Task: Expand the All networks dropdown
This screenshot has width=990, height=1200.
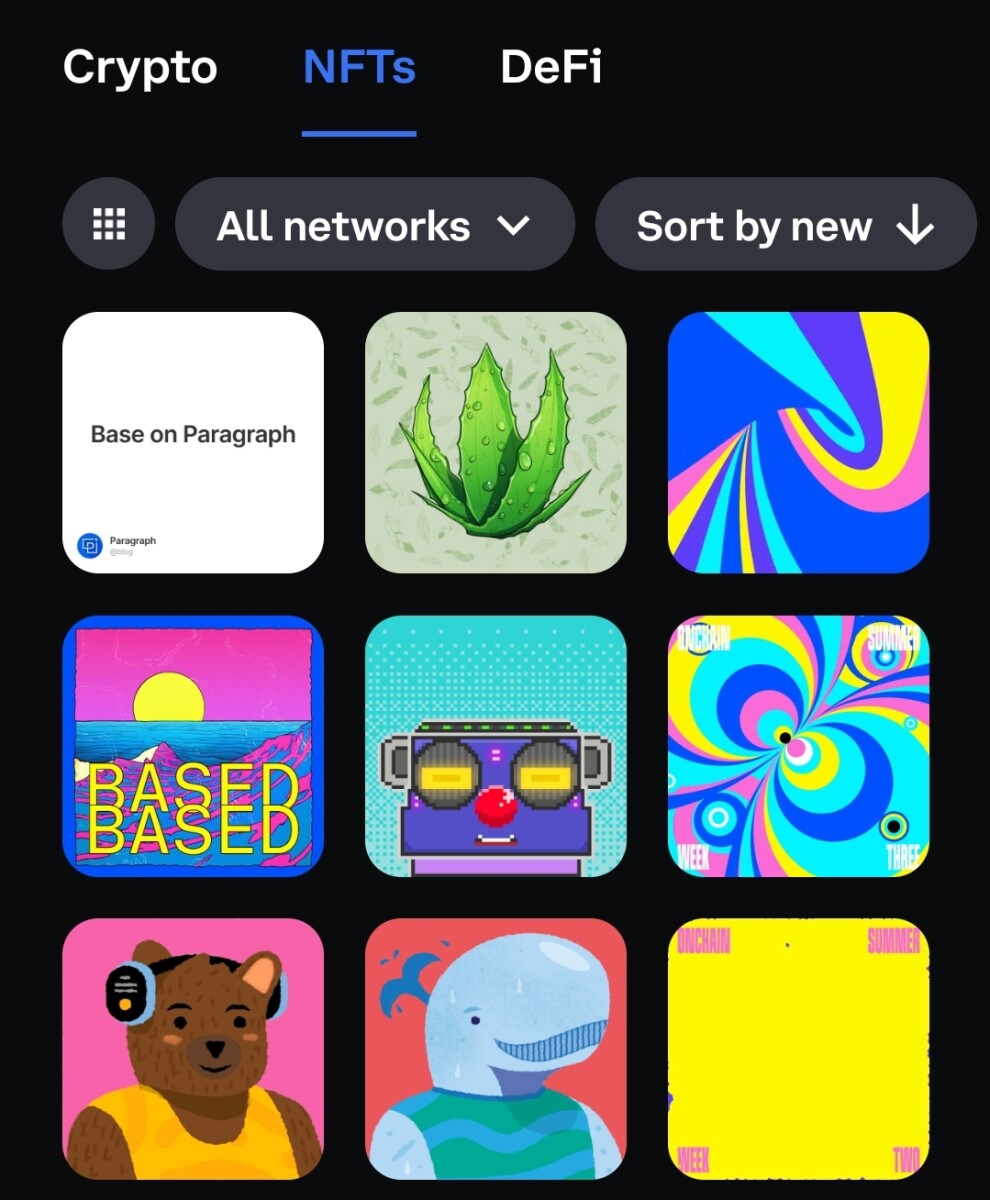Action: pyautogui.click(x=374, y=225)
